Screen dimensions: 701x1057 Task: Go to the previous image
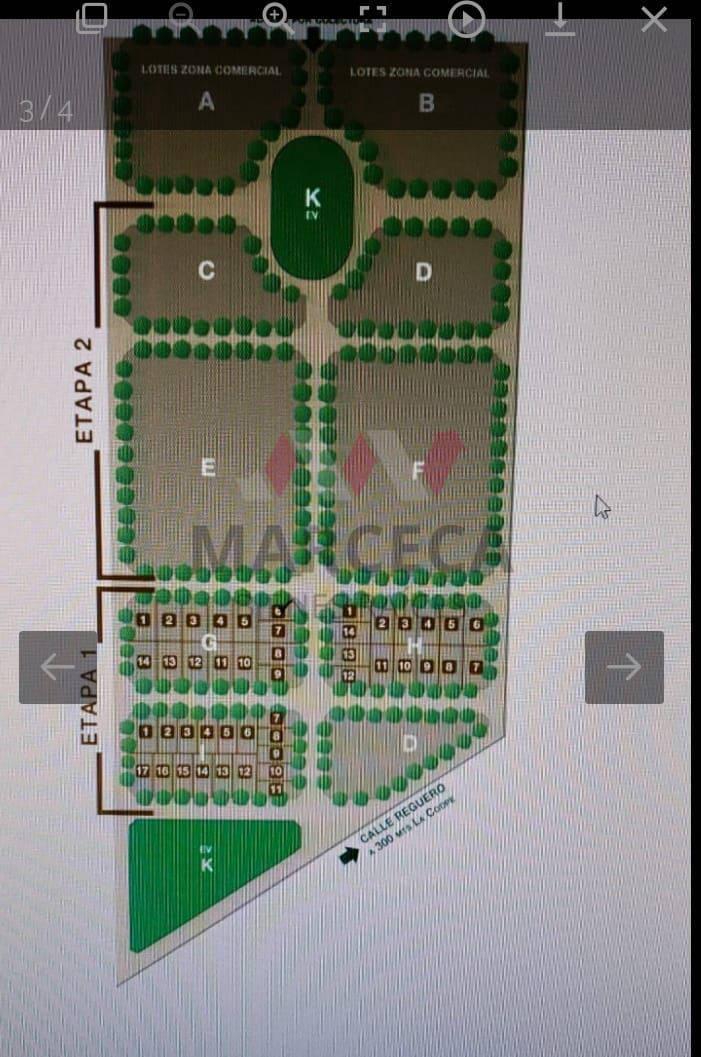click(x=58, y=667)
